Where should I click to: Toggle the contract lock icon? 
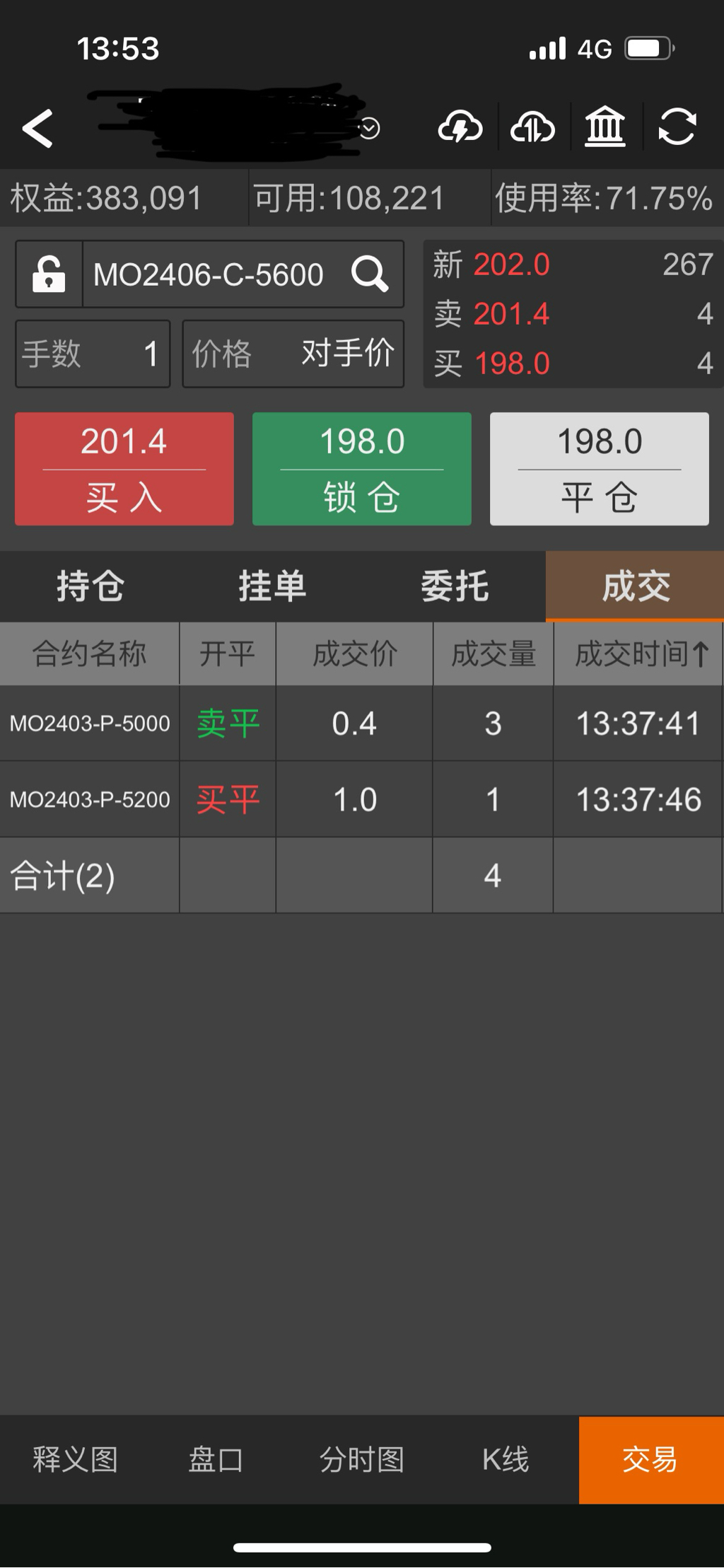(49, 274)
